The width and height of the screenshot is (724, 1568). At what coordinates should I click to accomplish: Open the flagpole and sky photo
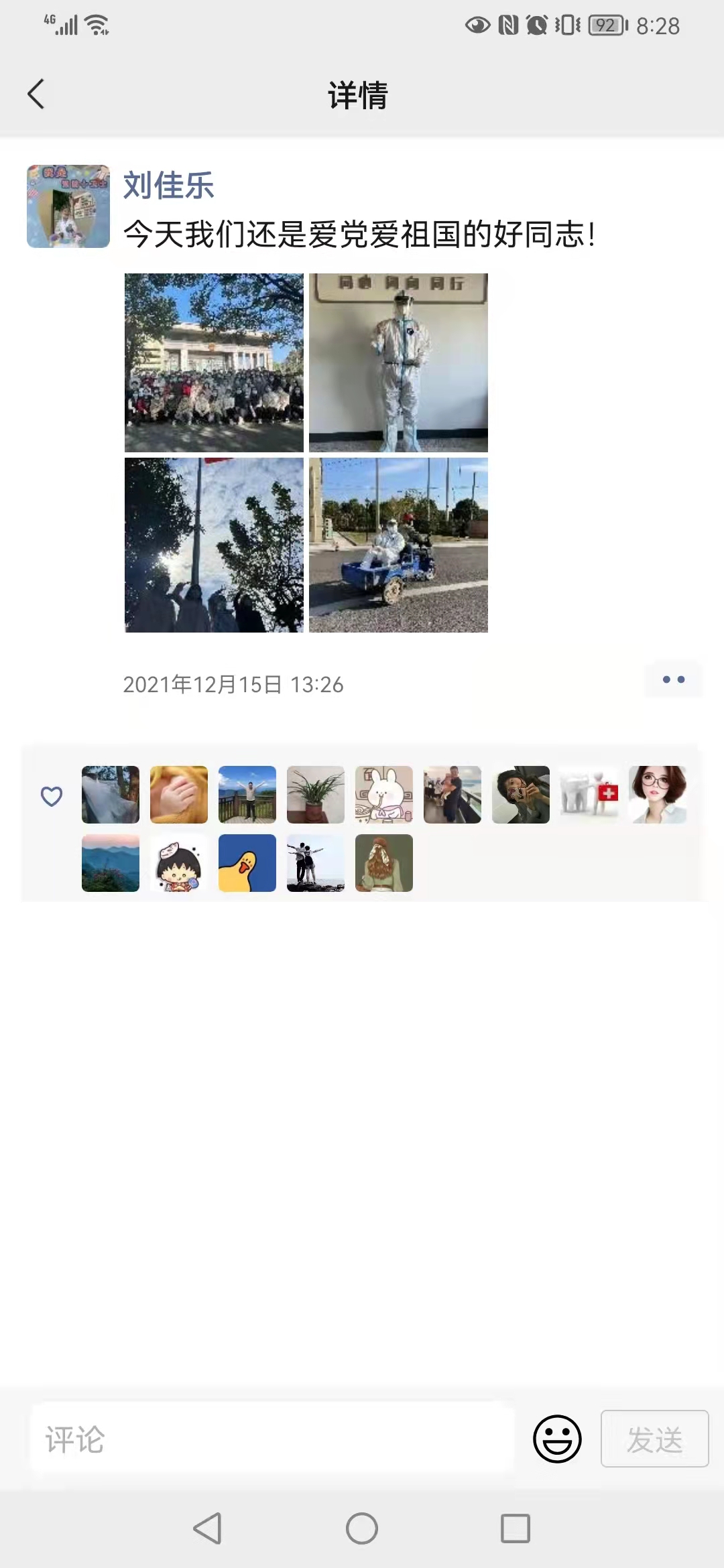click(x=214, y=545)
